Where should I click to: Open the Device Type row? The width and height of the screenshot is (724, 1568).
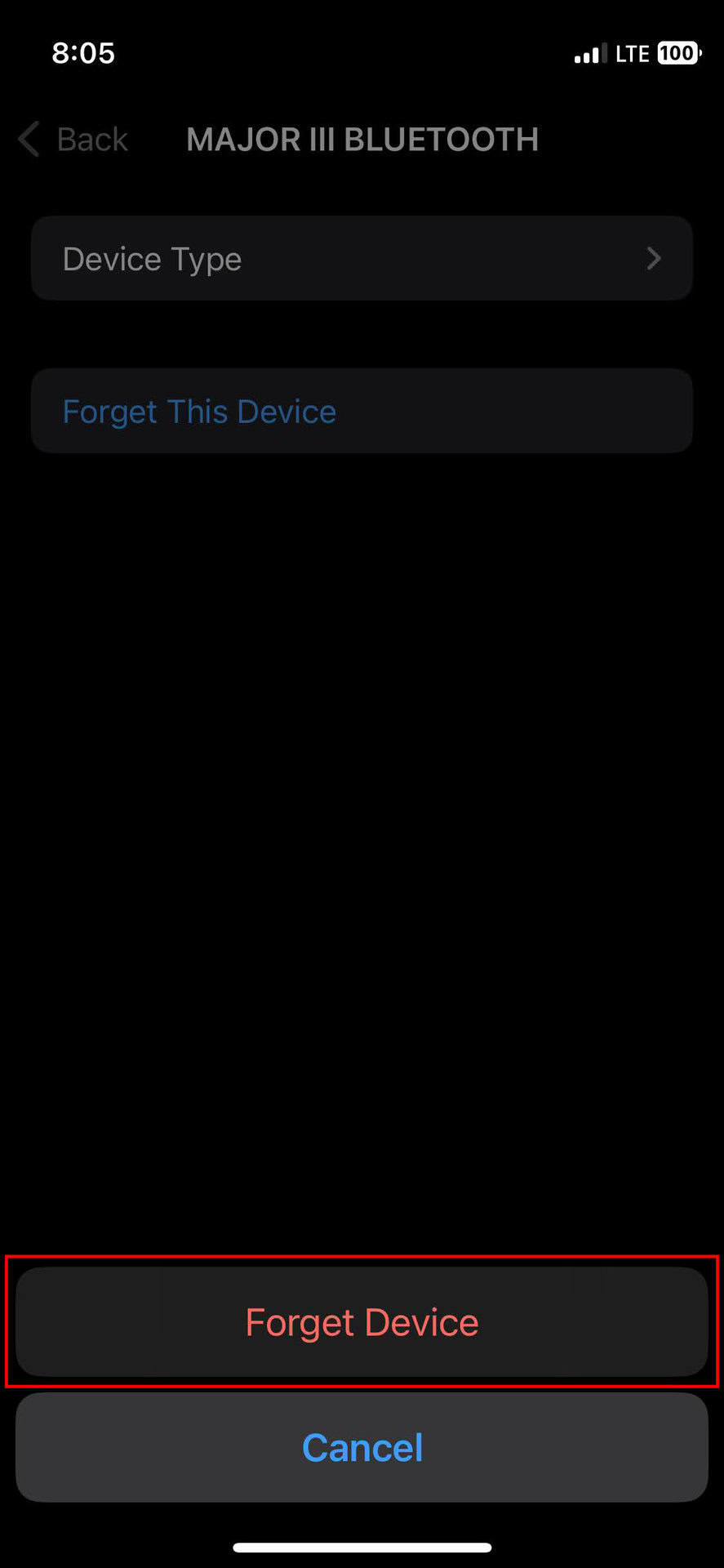coord(362,259)
